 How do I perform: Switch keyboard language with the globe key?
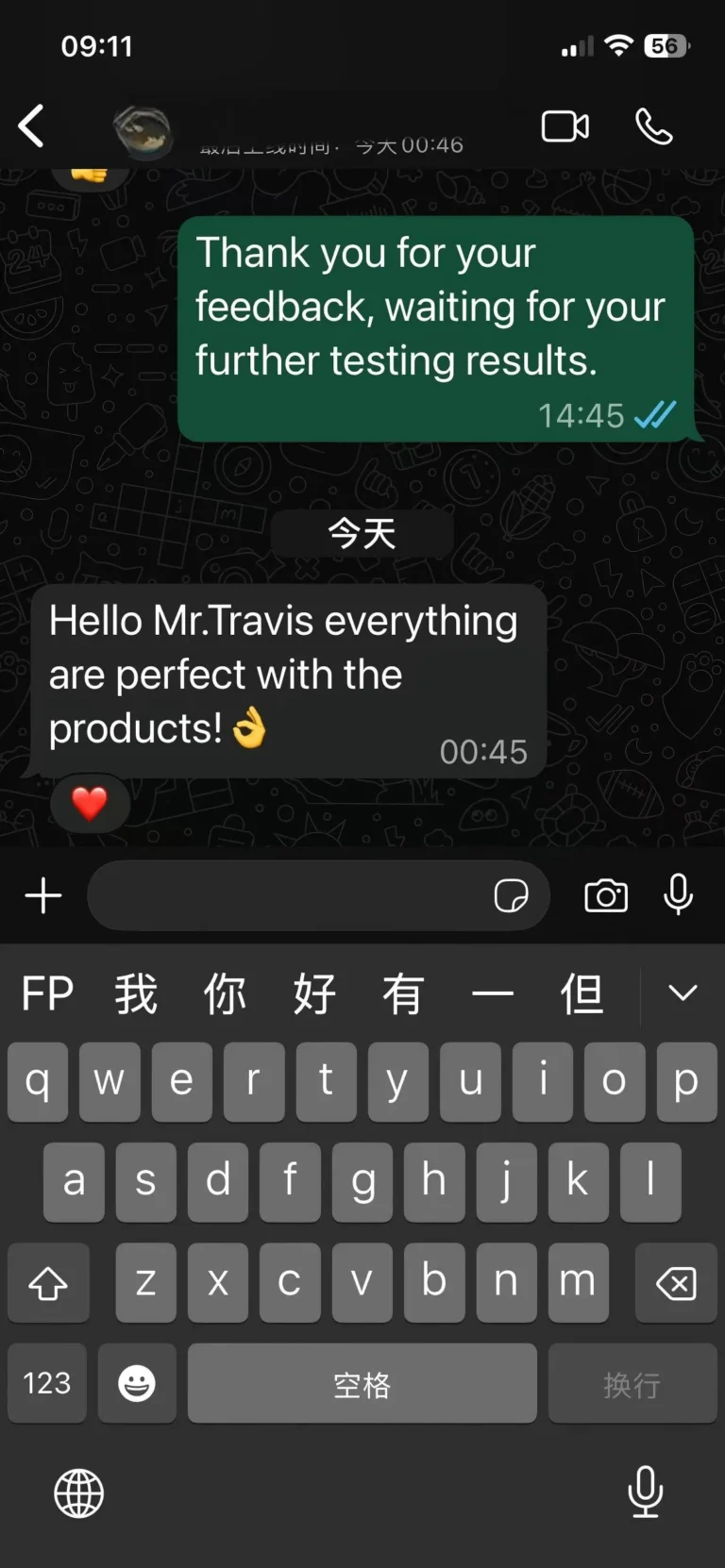(78, 1492)
